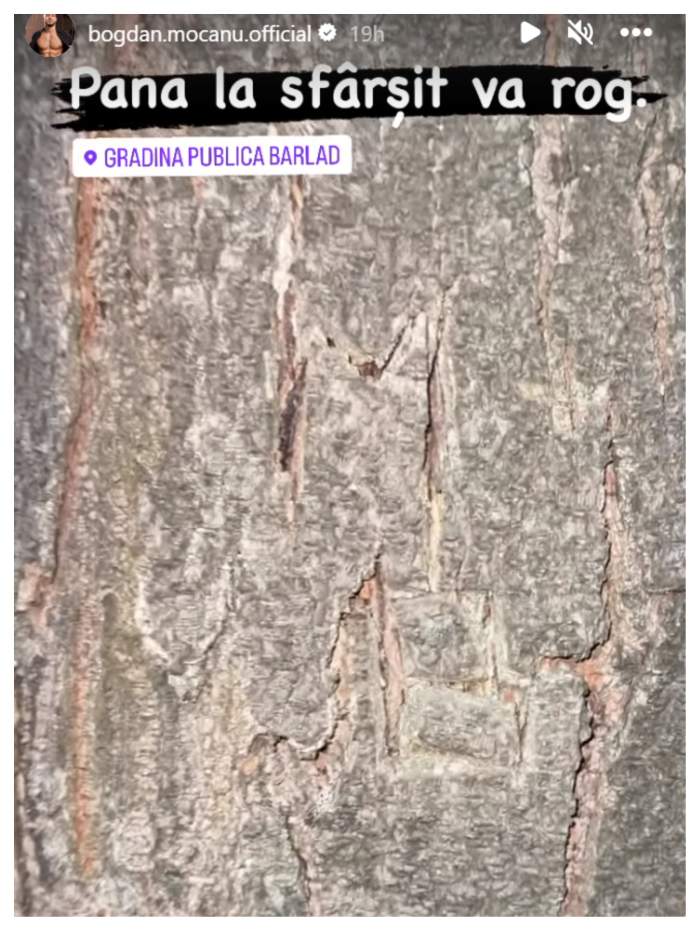Open the three-dot options menu
The width and height of the screenshot is (700, 931).
click(636, 33)
